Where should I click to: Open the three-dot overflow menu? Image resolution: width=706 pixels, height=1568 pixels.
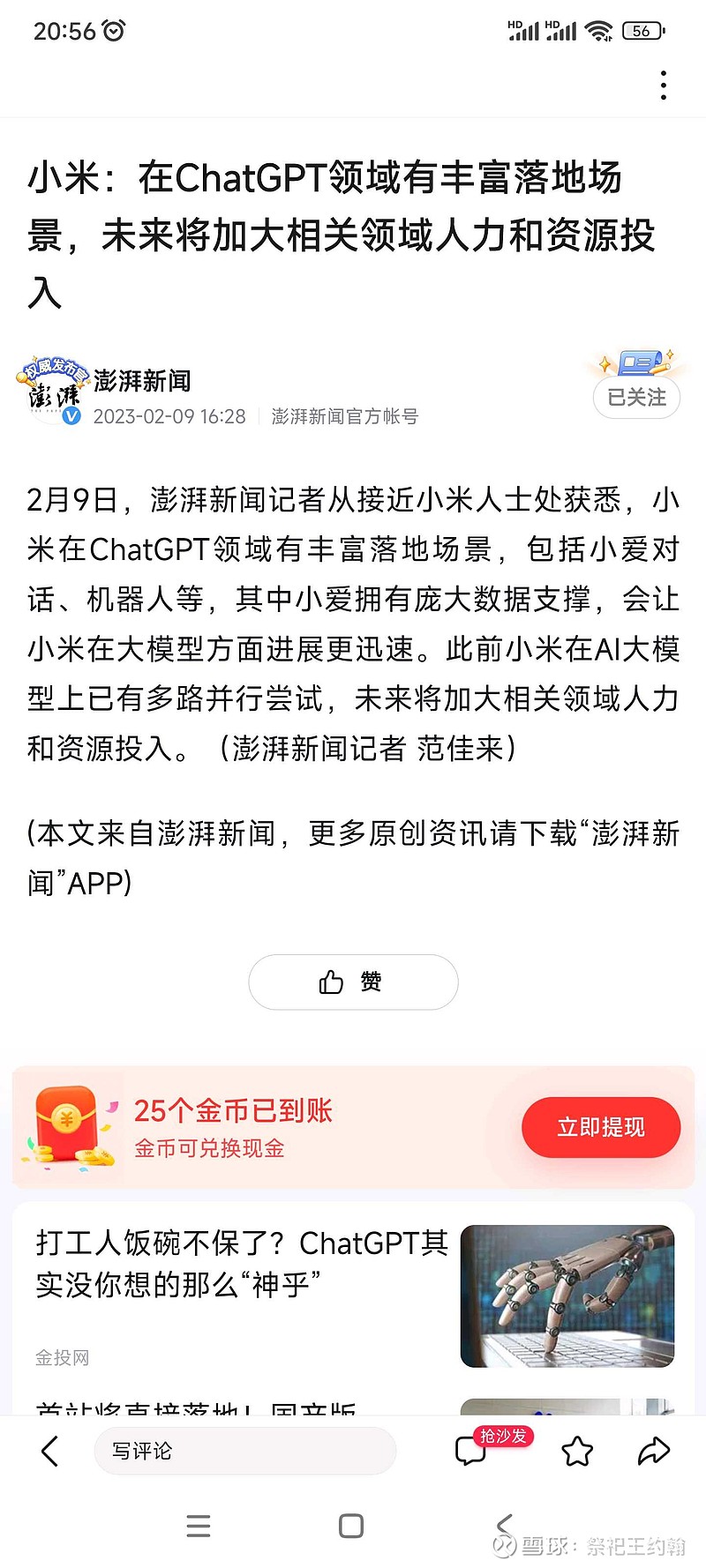pos(664,86)
